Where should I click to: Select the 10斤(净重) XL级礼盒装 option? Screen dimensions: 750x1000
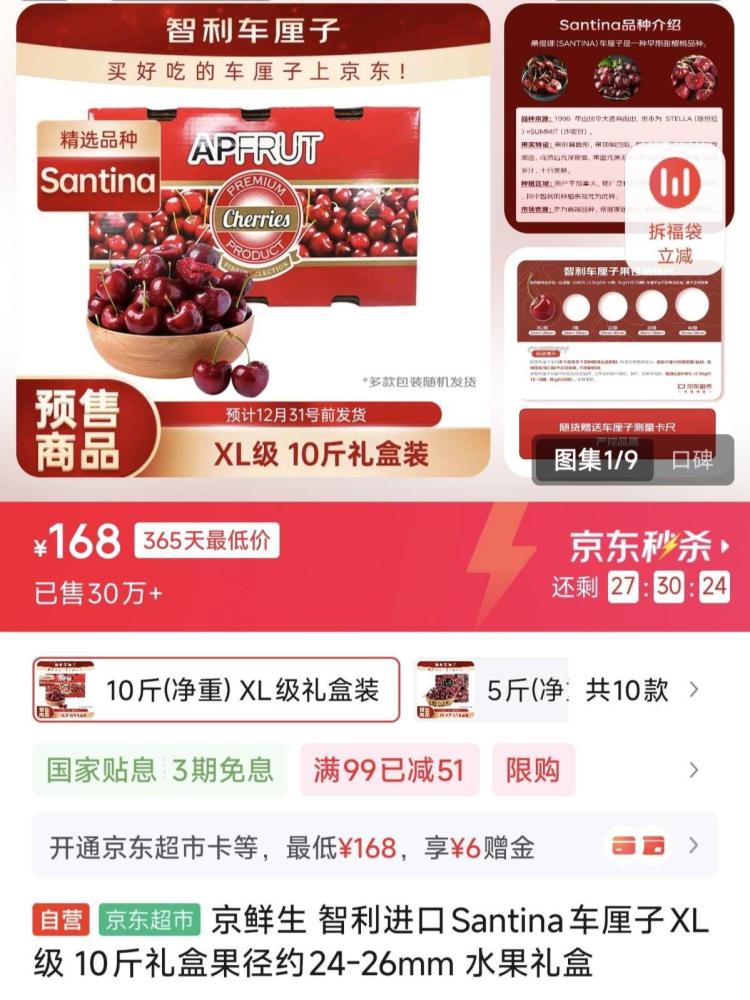216,690
